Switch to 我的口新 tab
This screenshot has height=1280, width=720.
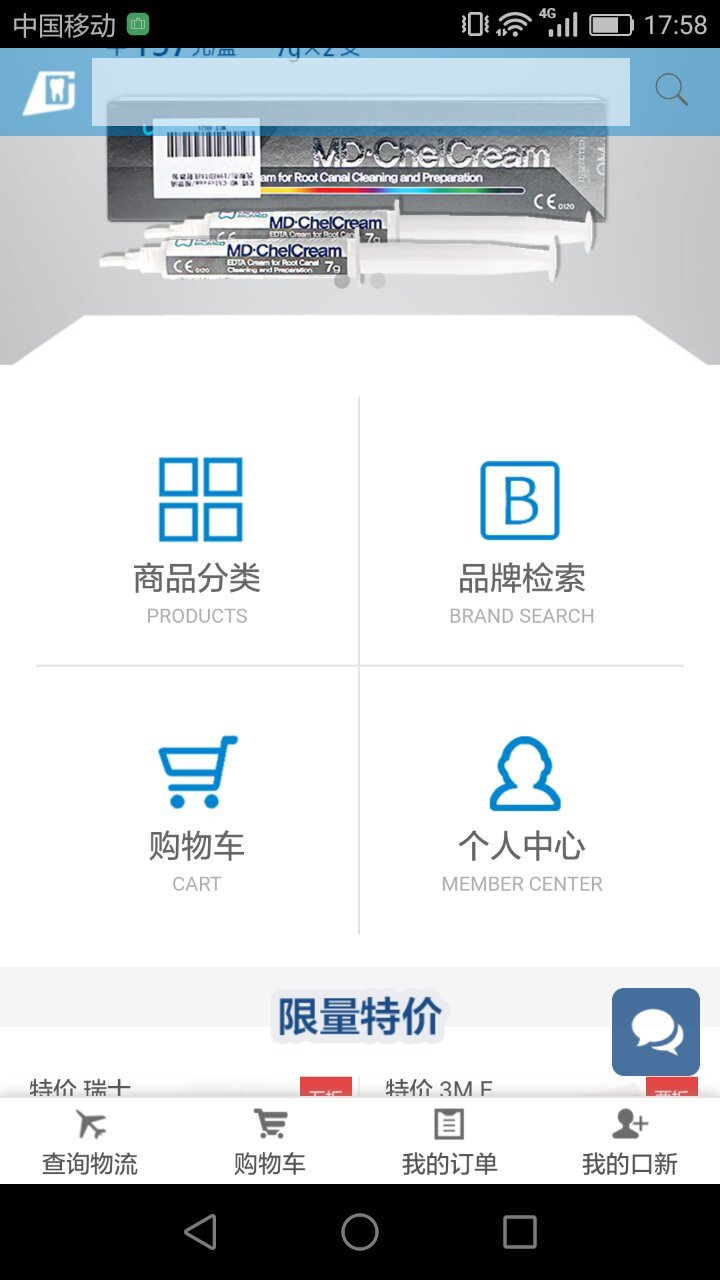pos(630,1142)
